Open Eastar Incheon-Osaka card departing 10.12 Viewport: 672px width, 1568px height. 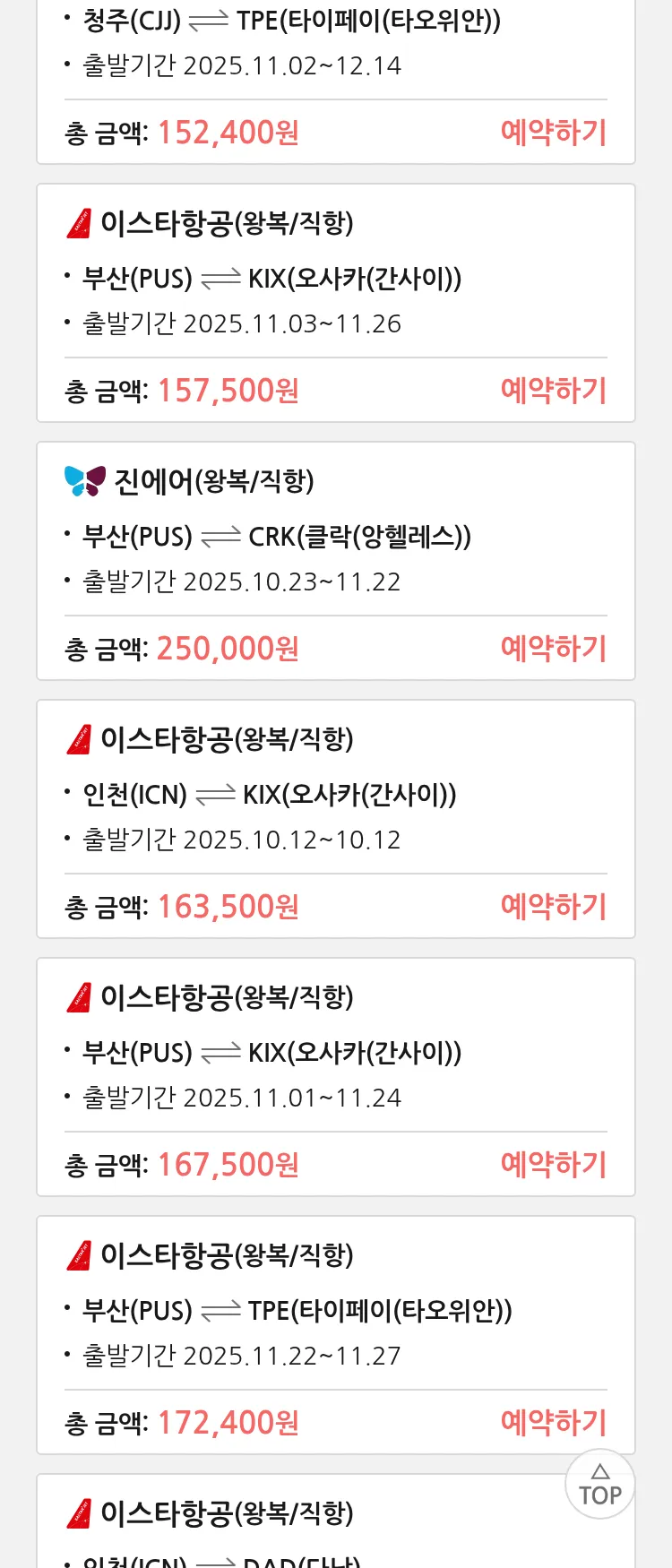point(335,794)
